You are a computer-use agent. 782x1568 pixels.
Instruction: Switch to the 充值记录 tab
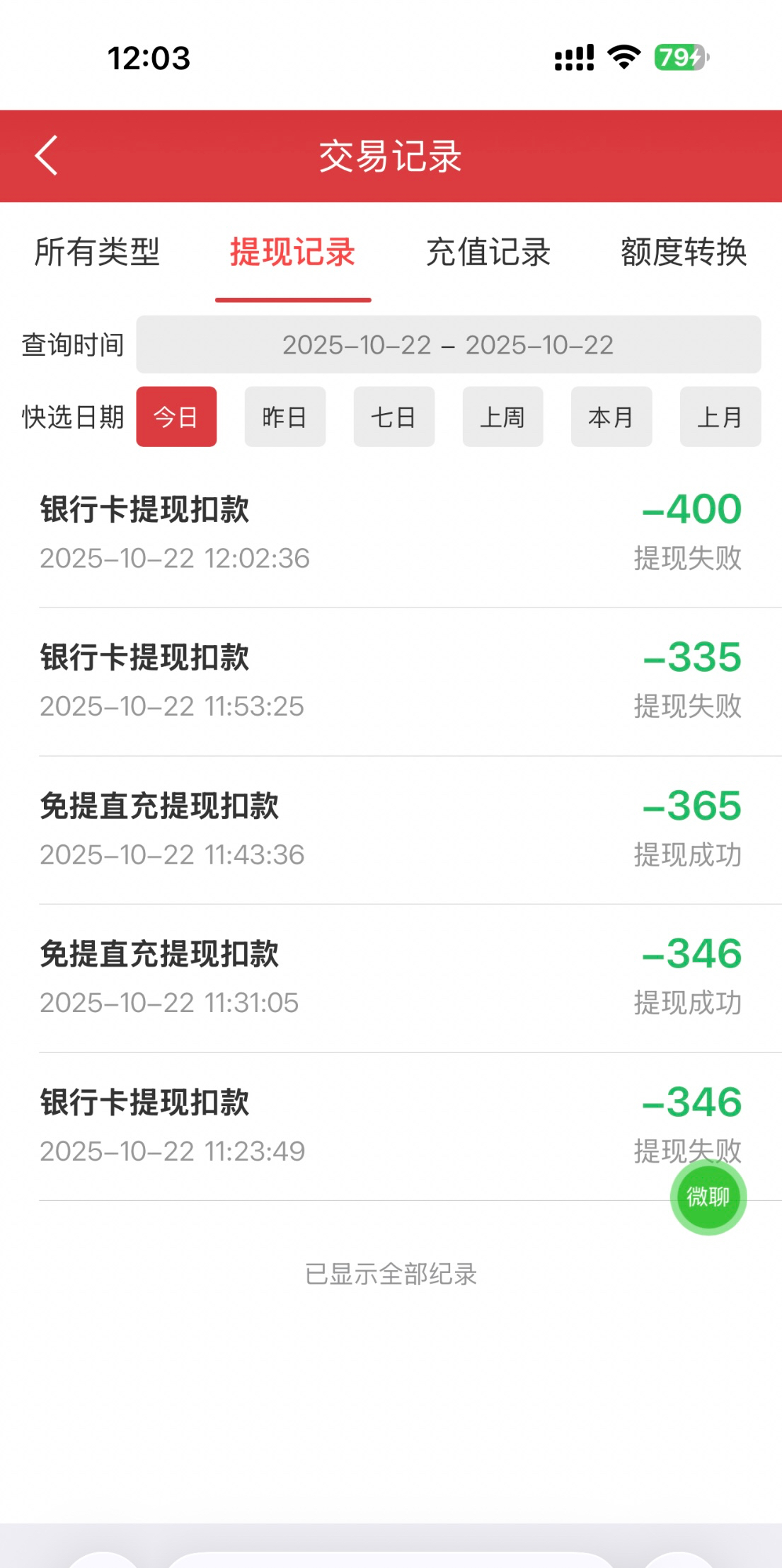point(488,252)
